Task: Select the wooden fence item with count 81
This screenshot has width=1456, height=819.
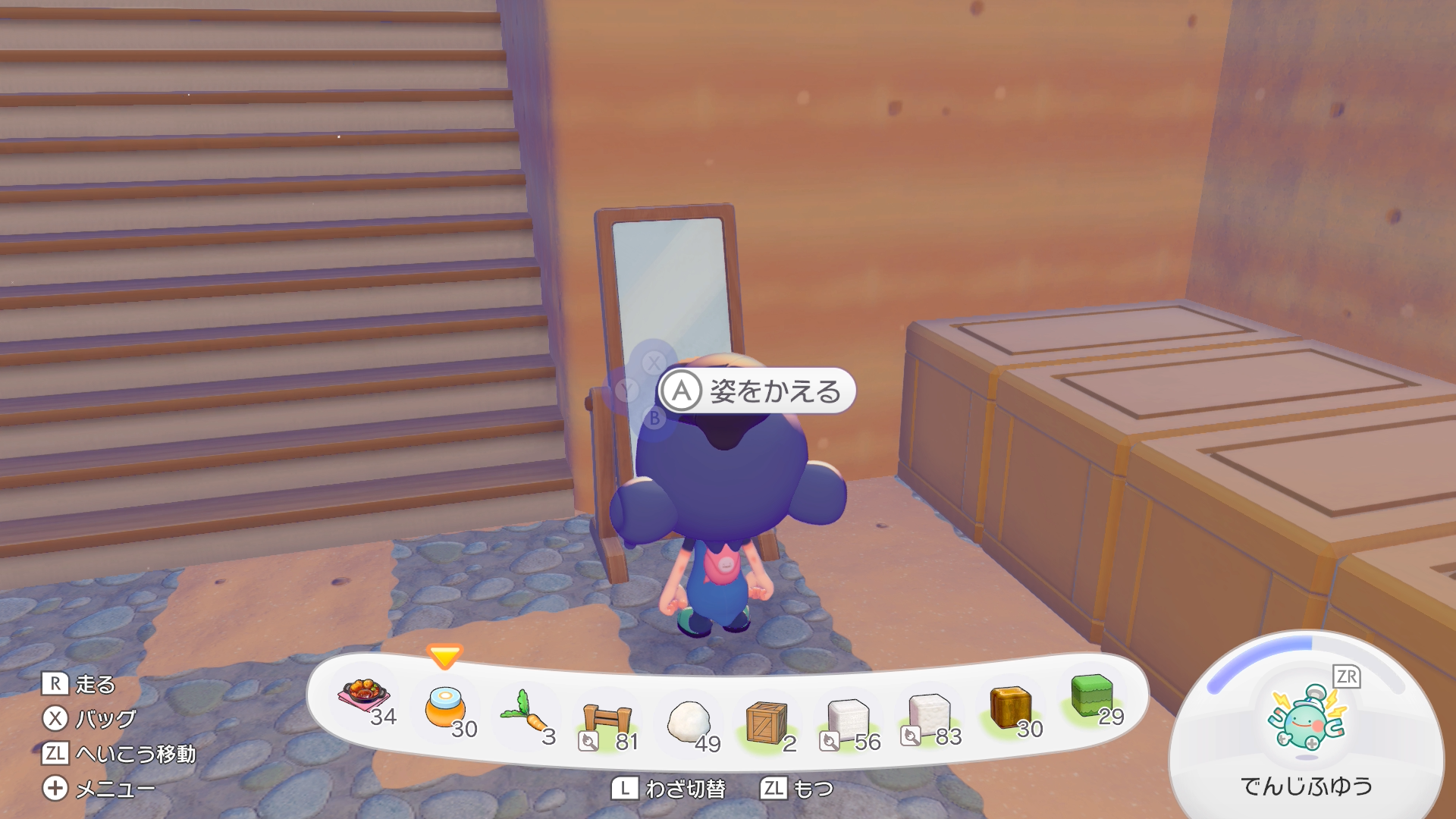Action: point(606,720)
